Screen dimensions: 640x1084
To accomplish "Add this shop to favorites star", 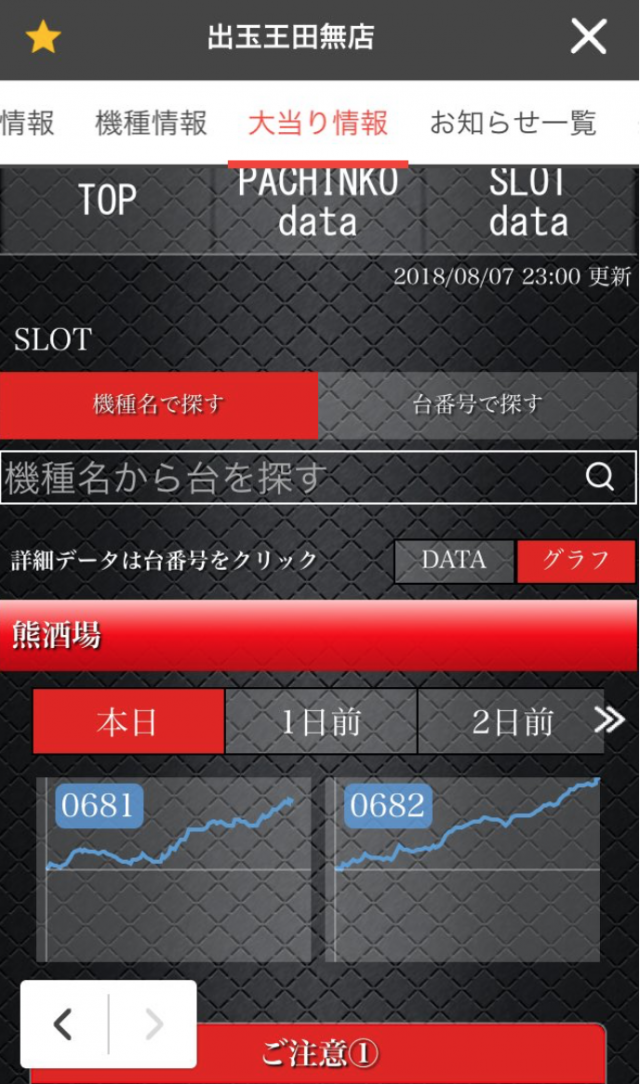I will pos(43,38).
